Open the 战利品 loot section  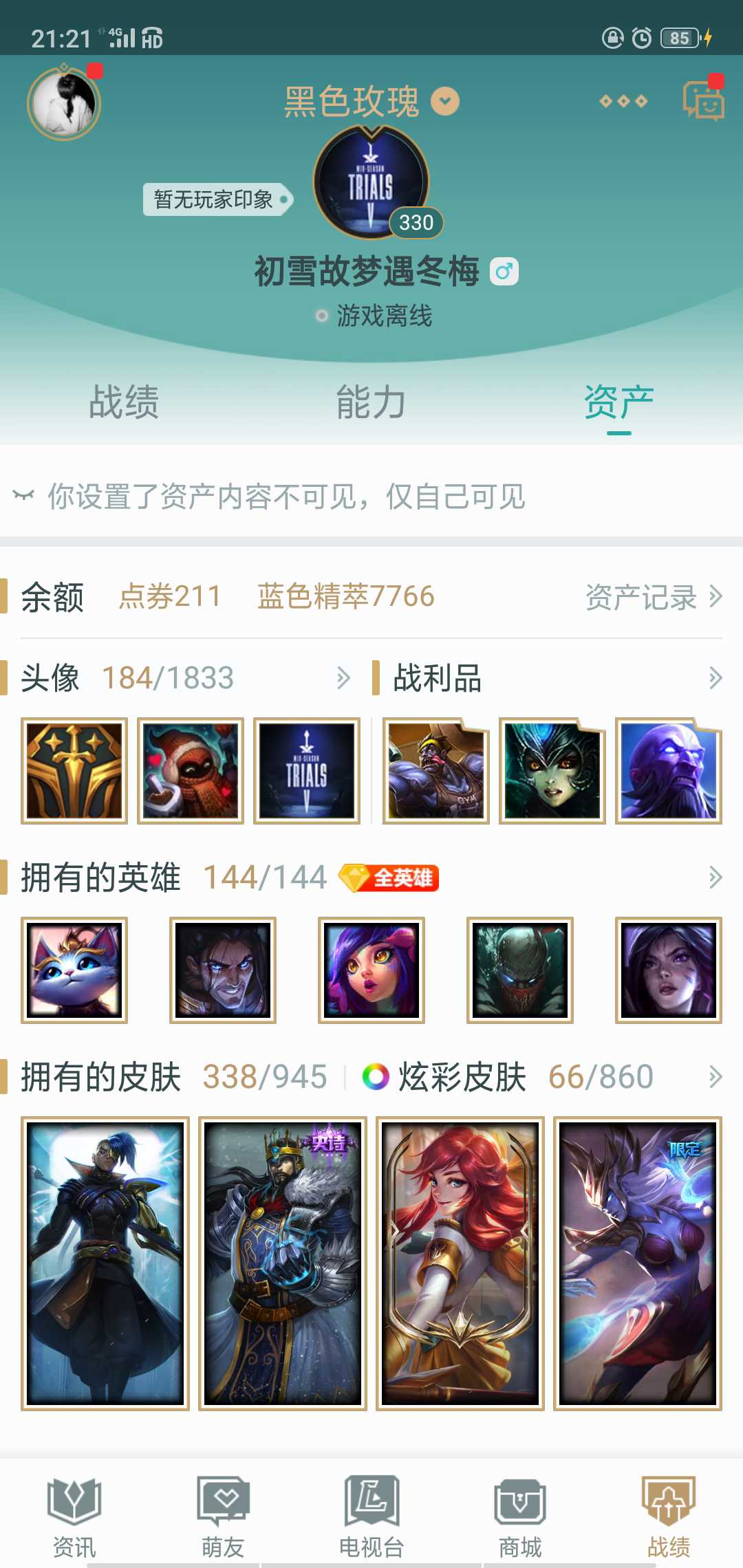547,678
